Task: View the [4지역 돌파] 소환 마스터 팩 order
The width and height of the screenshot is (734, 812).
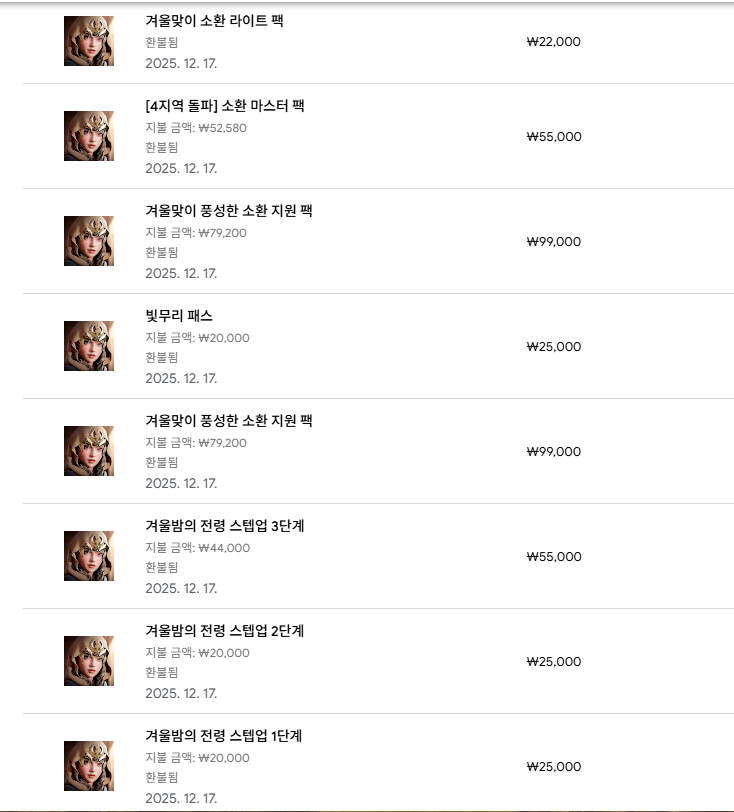Action: coord(224,106)
